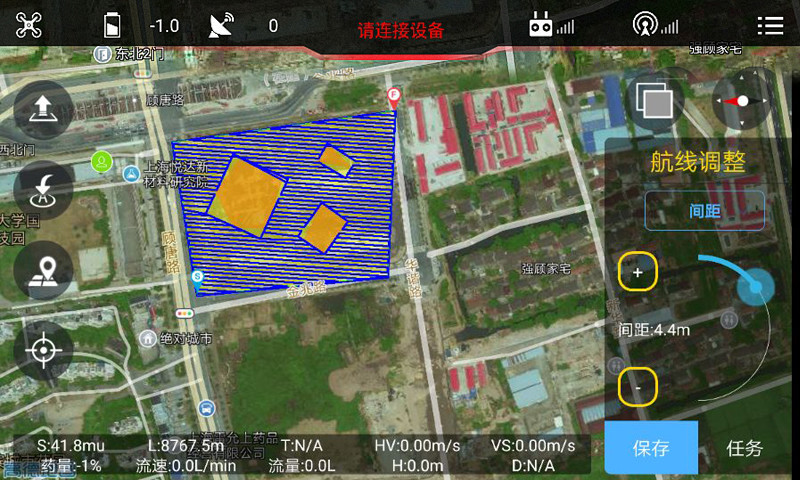Screen dimensions: 800x480
Task: Tap the spacing dial handle
Action: tap(755, 288)
